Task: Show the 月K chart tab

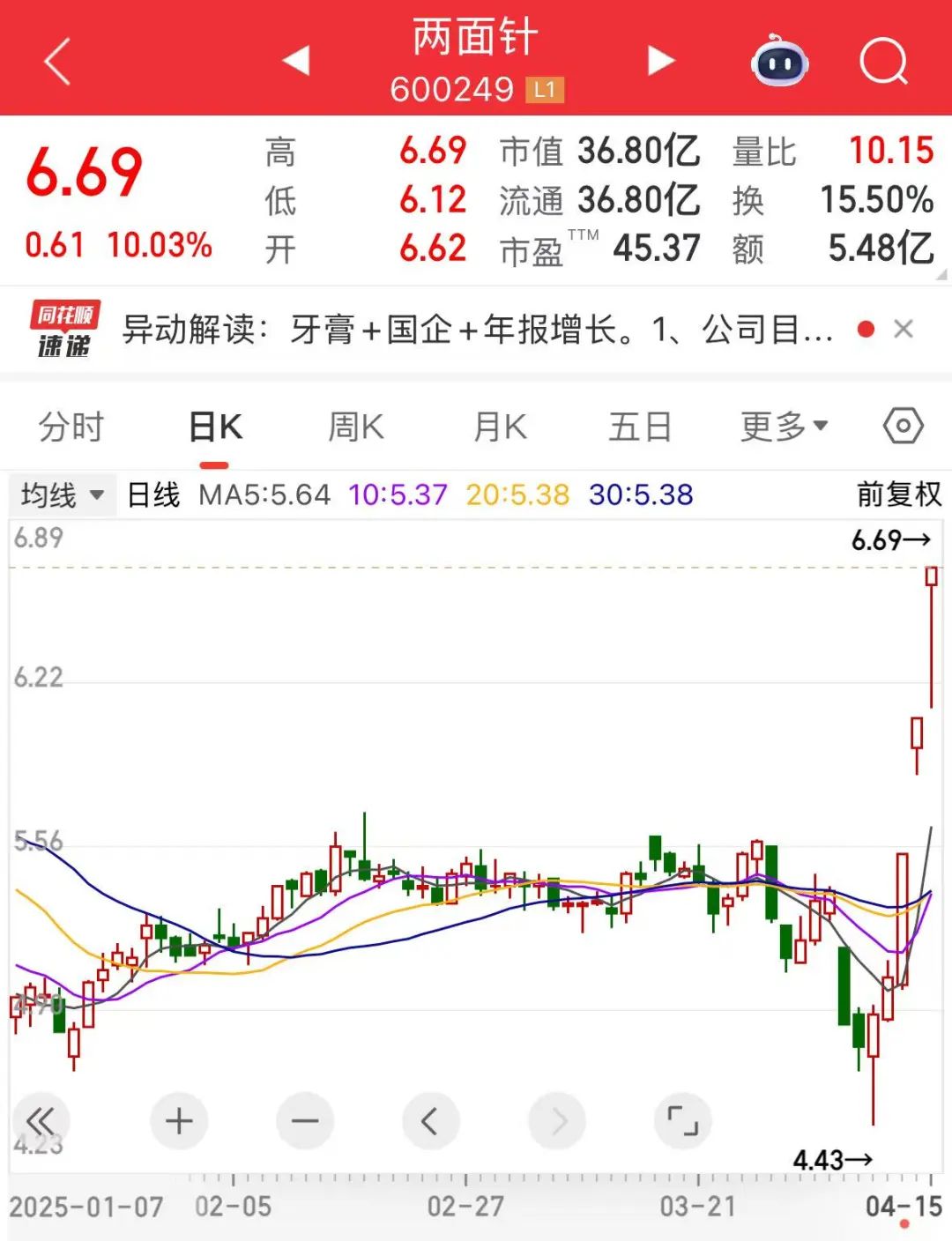Action: tap(500, 427)
